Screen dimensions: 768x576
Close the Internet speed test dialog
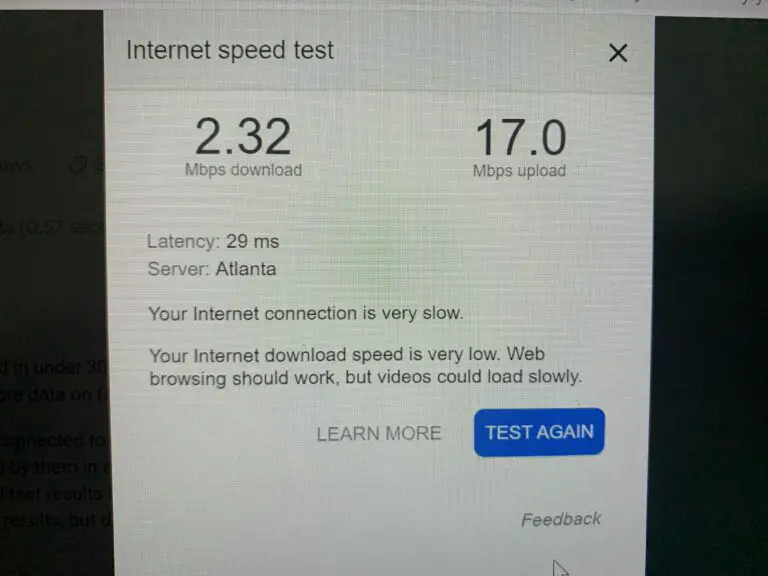pos(618,53)
